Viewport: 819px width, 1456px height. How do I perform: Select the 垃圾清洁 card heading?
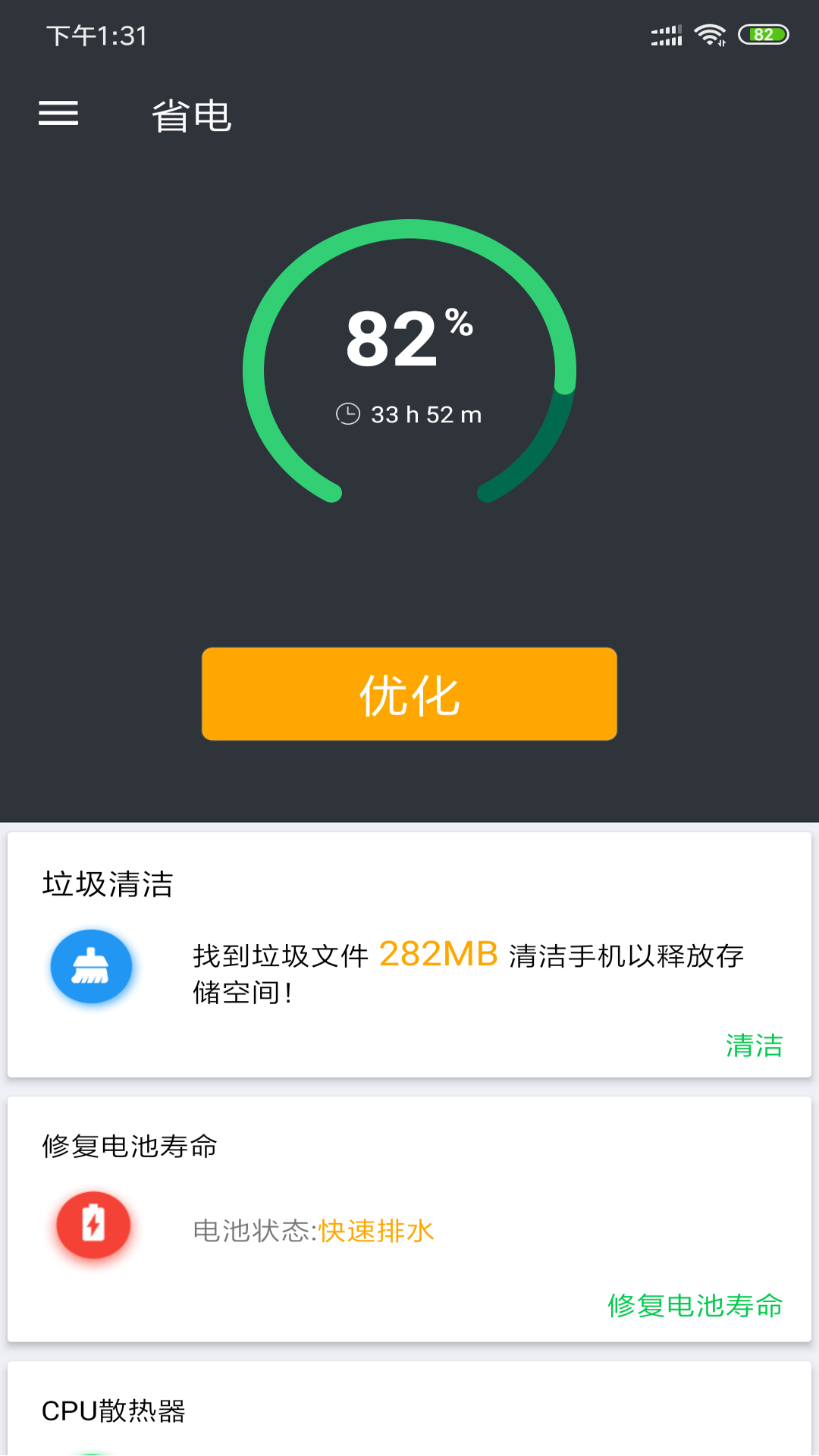click(x=106, y=885)
